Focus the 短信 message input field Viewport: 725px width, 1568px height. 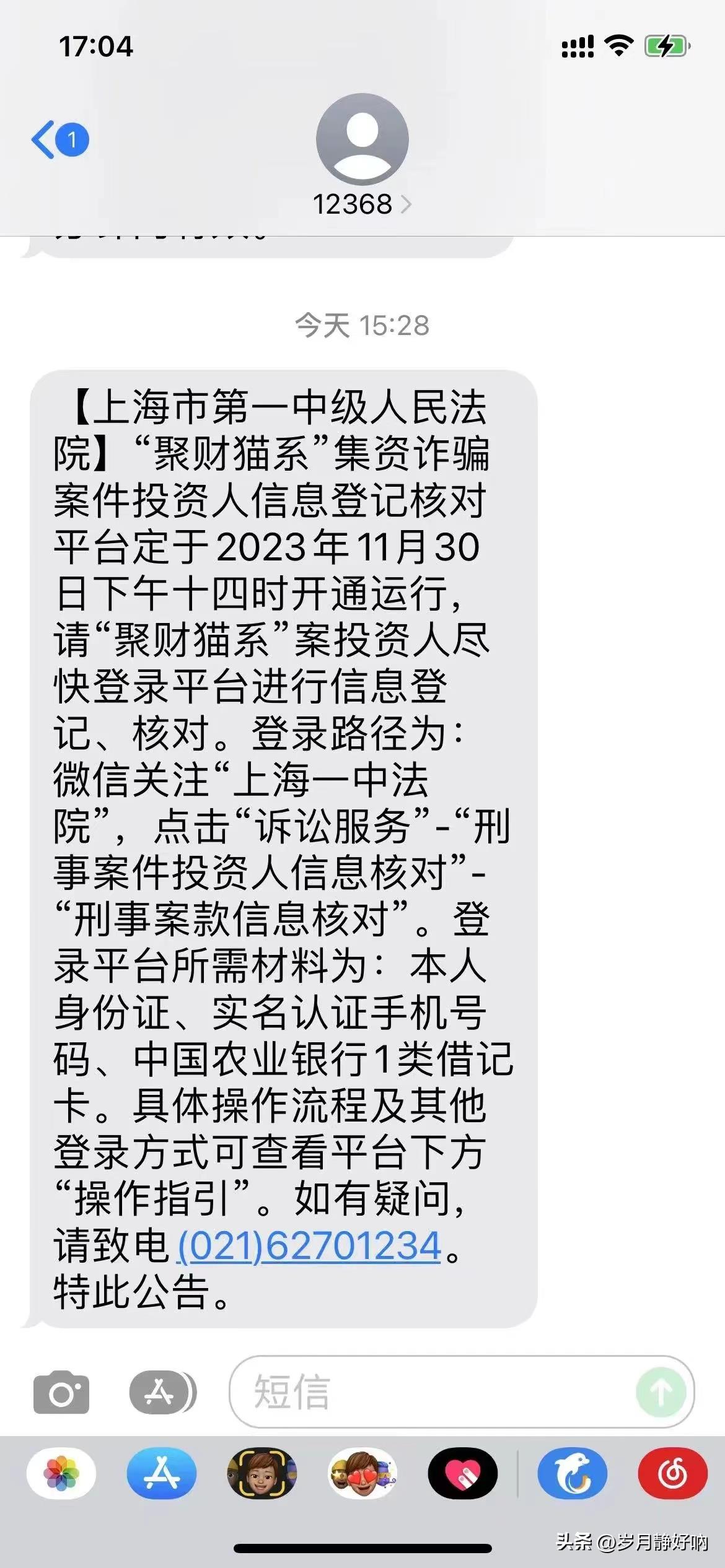pos(428,1392)
